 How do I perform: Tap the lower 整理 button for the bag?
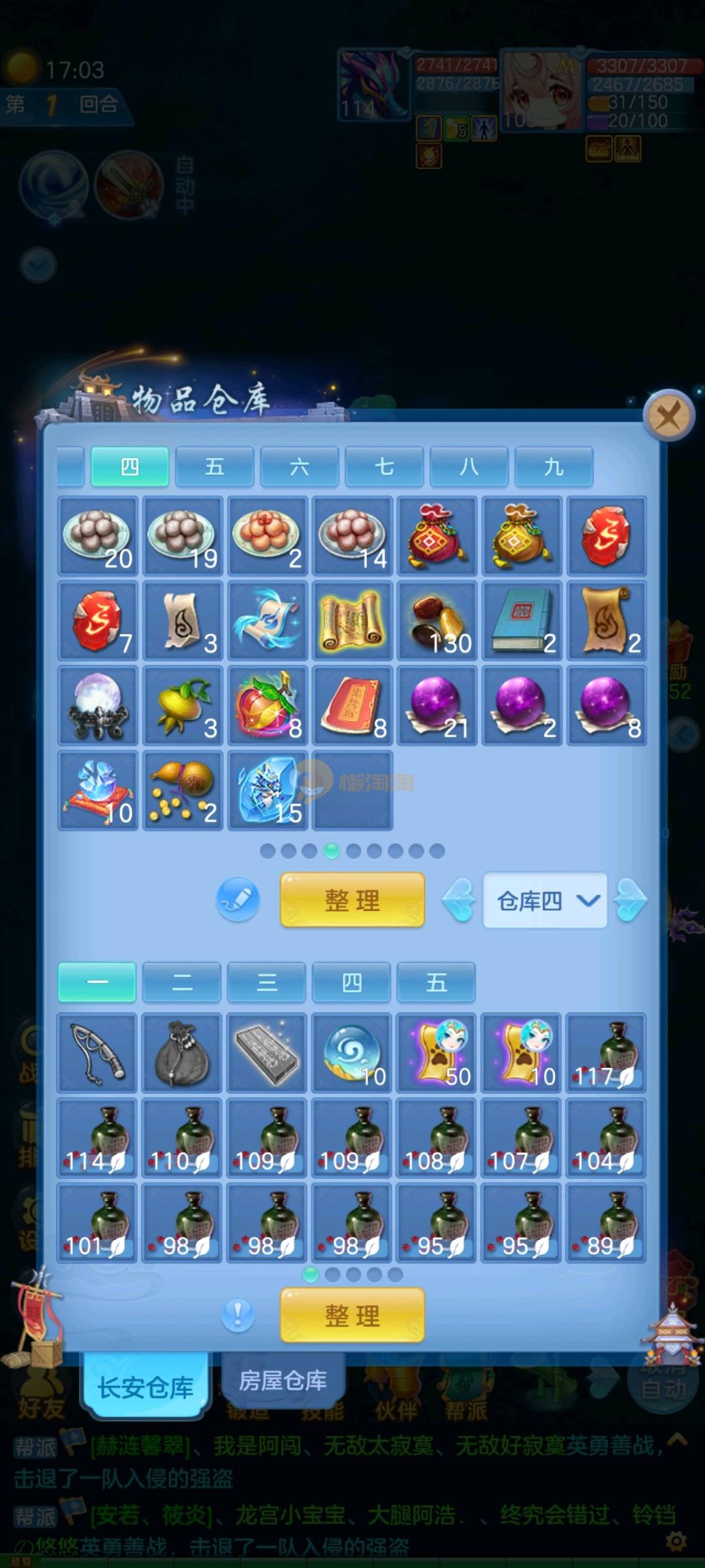click(x=352, y=1315)
